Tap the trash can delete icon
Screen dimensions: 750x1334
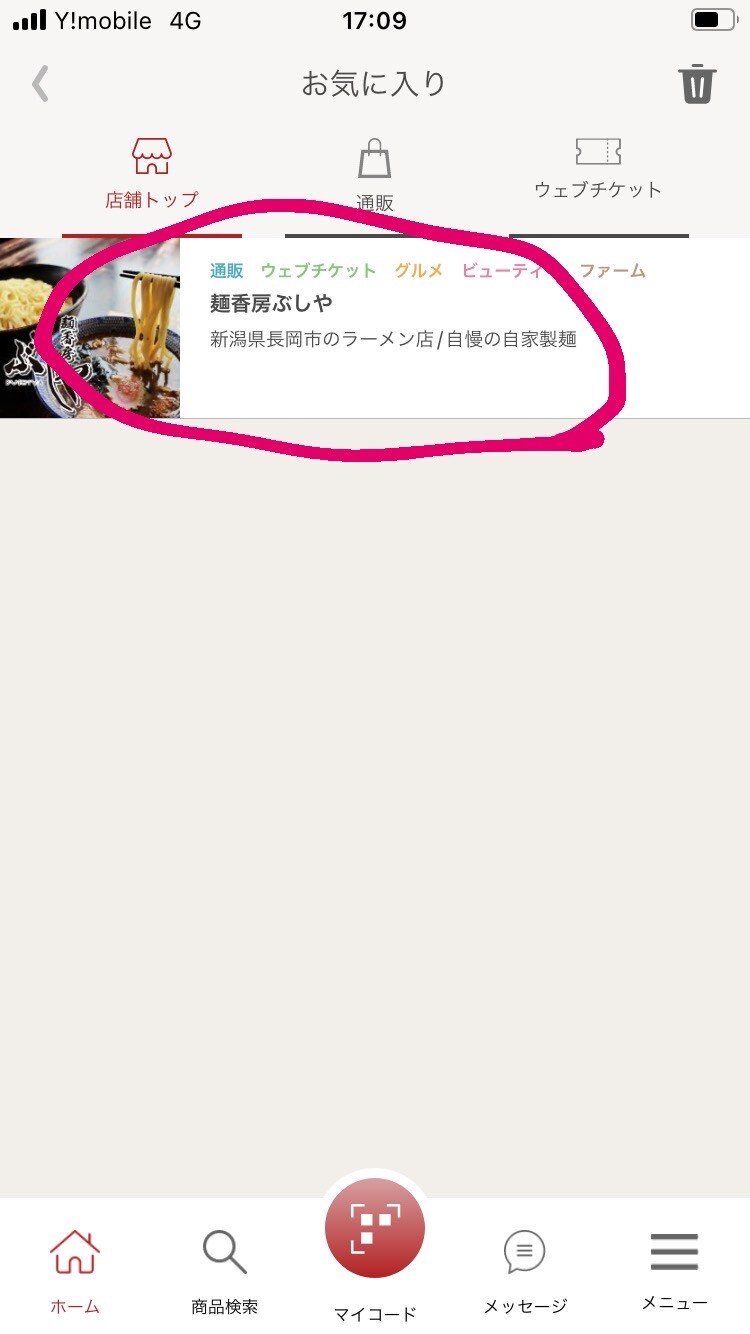point(698,84)
